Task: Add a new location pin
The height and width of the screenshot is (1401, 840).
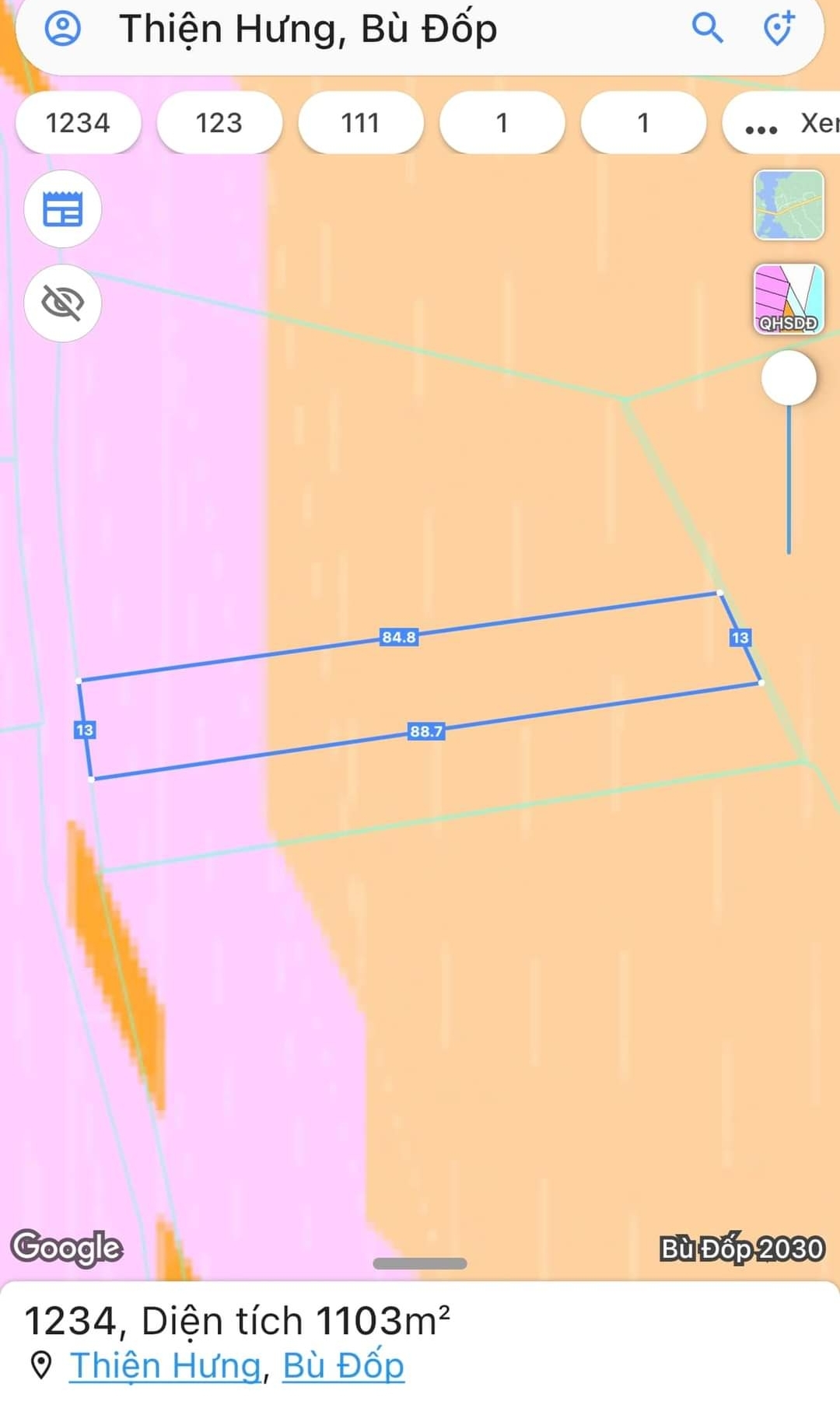Action: (778, 29)
